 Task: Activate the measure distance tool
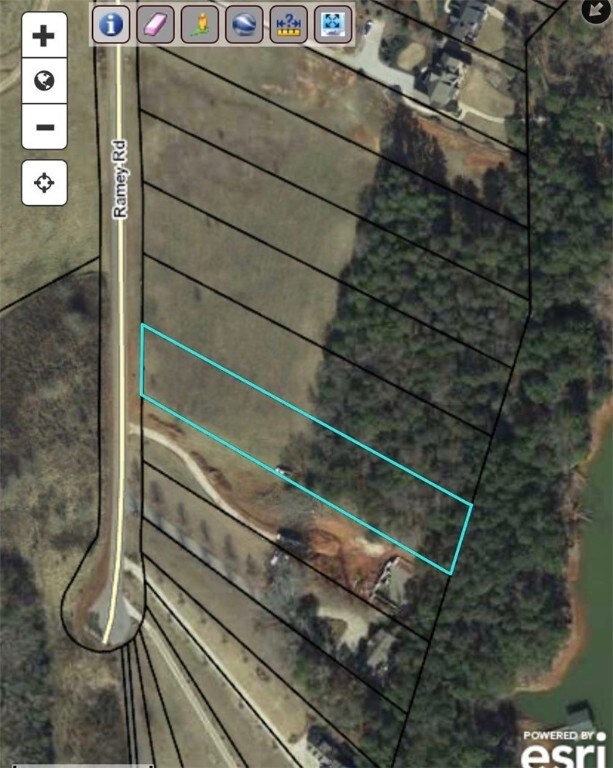pos(289,24)
